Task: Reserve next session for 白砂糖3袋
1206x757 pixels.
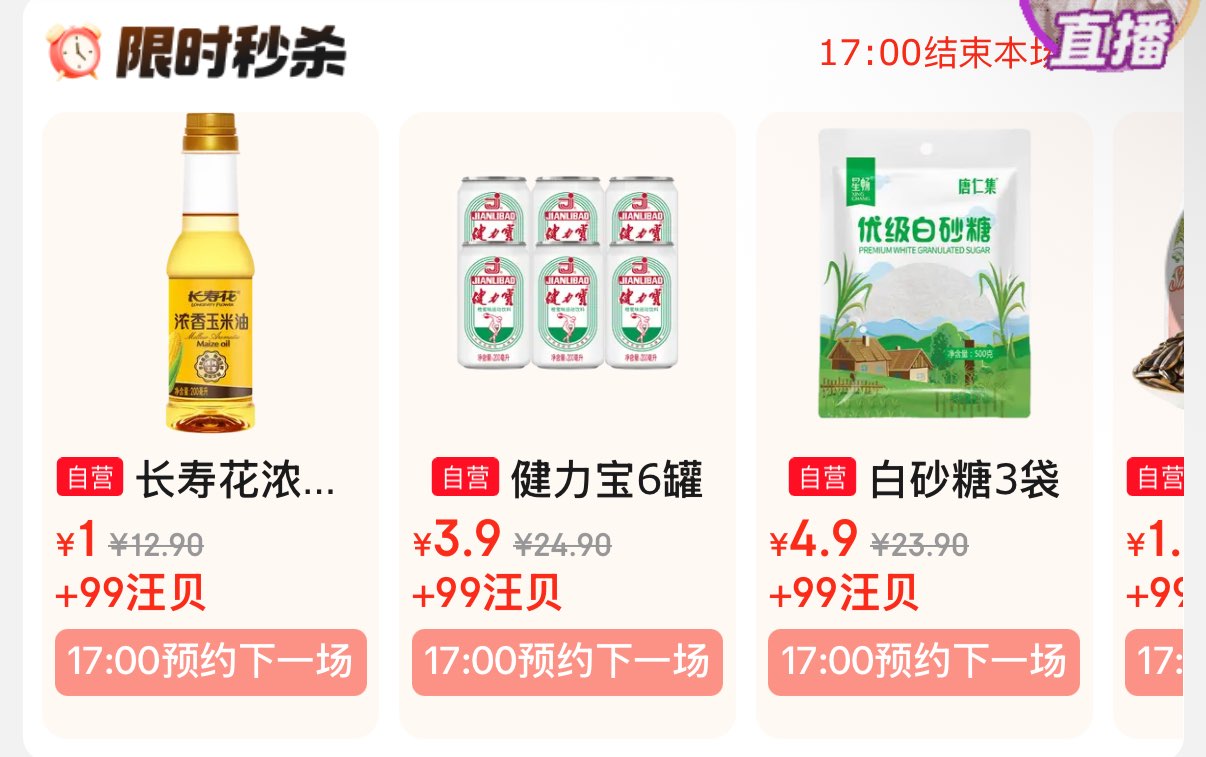Action: tap(924, 662)
